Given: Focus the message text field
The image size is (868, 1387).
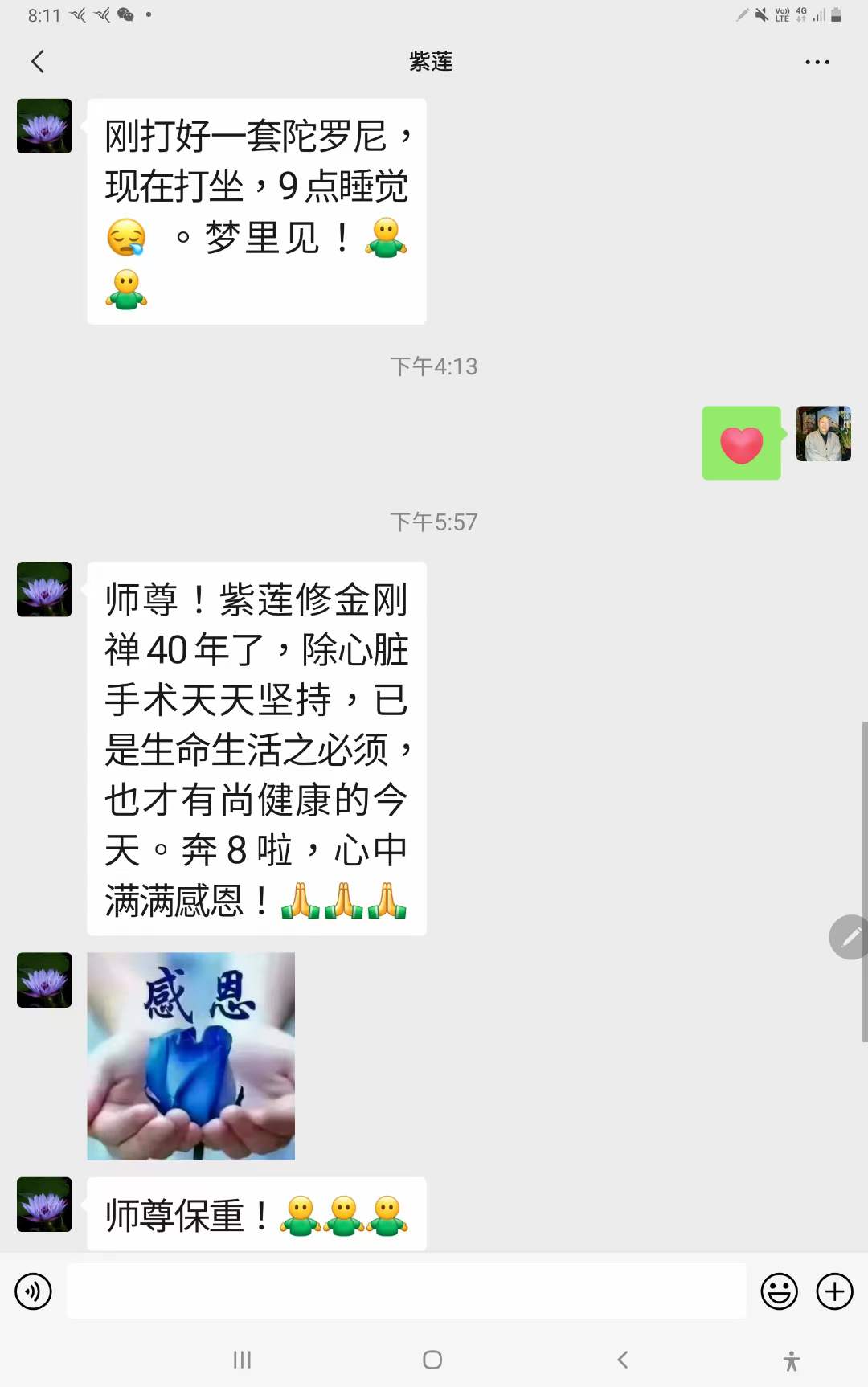Looking at the screenshot, I should [406, 1291].
